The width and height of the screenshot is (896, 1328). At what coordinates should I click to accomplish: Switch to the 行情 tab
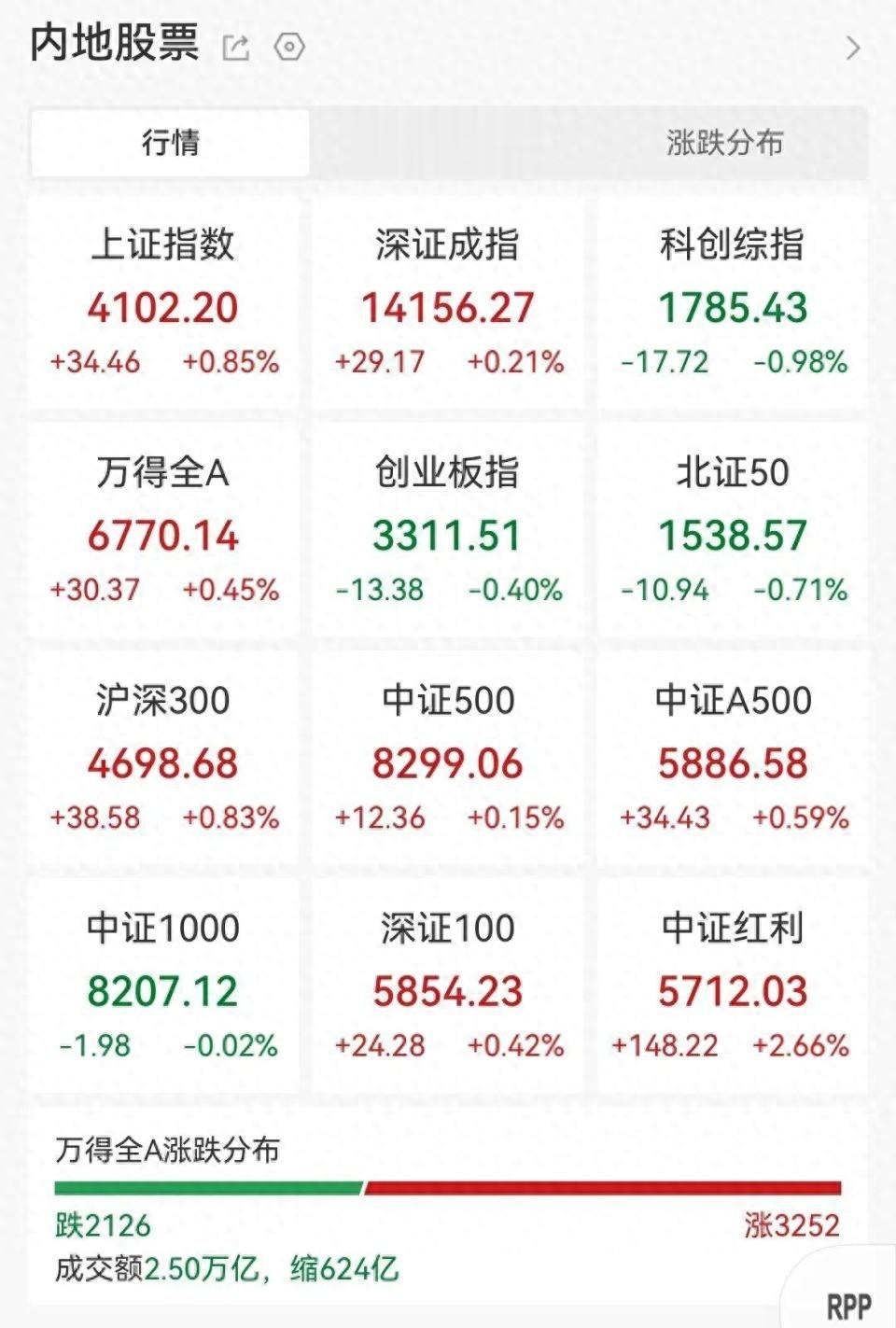click(170, 143)
